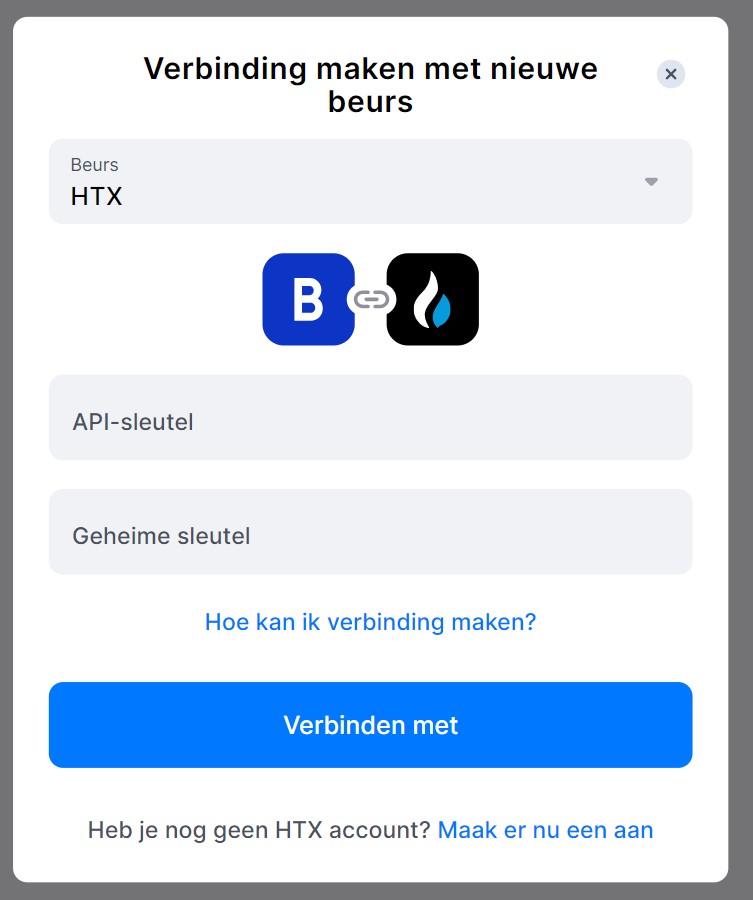
Task: Follow the 'Maak er nu een aan' link
Action: 545,830
